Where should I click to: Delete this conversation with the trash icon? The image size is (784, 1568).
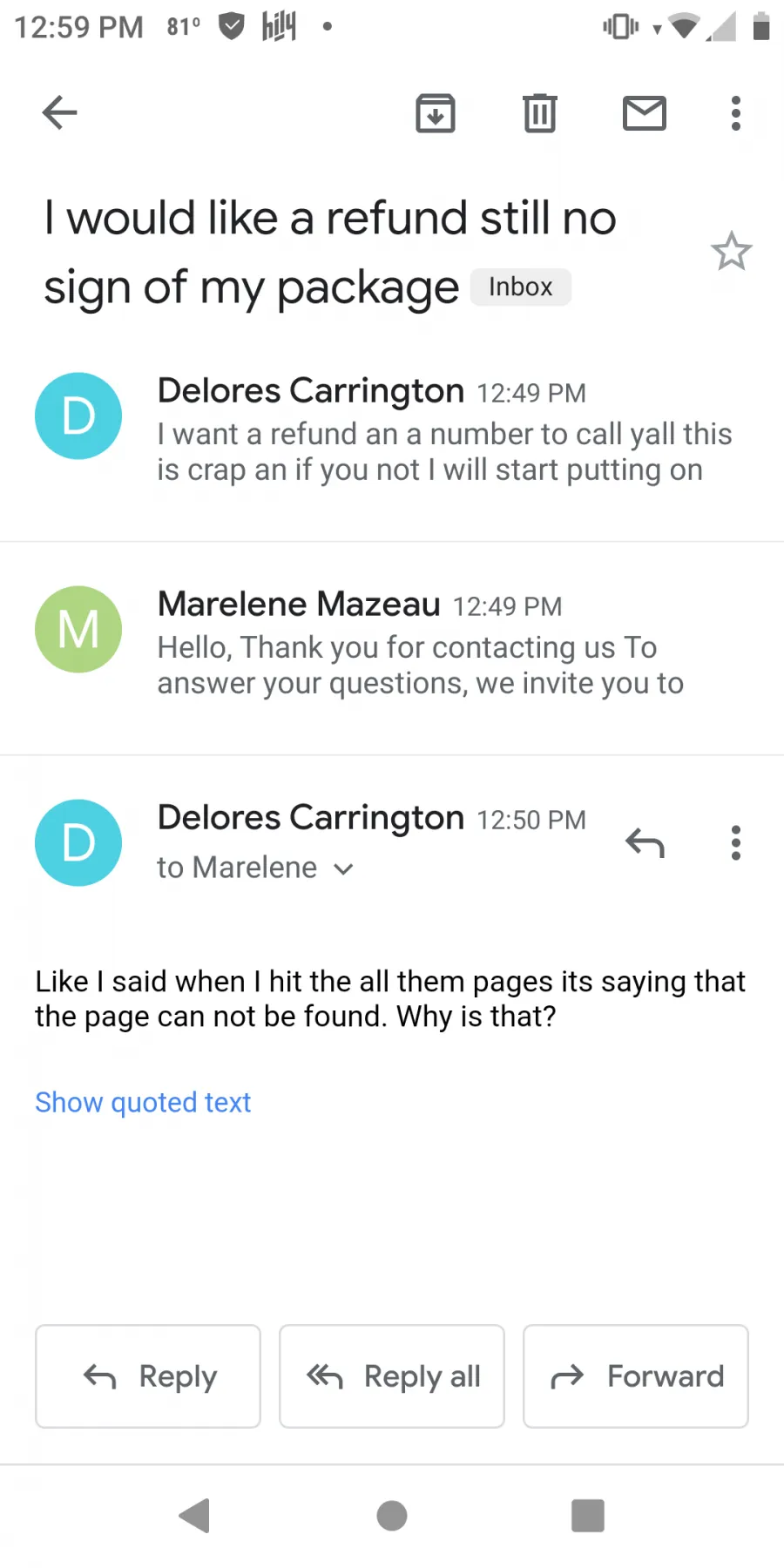coord(540,113)
